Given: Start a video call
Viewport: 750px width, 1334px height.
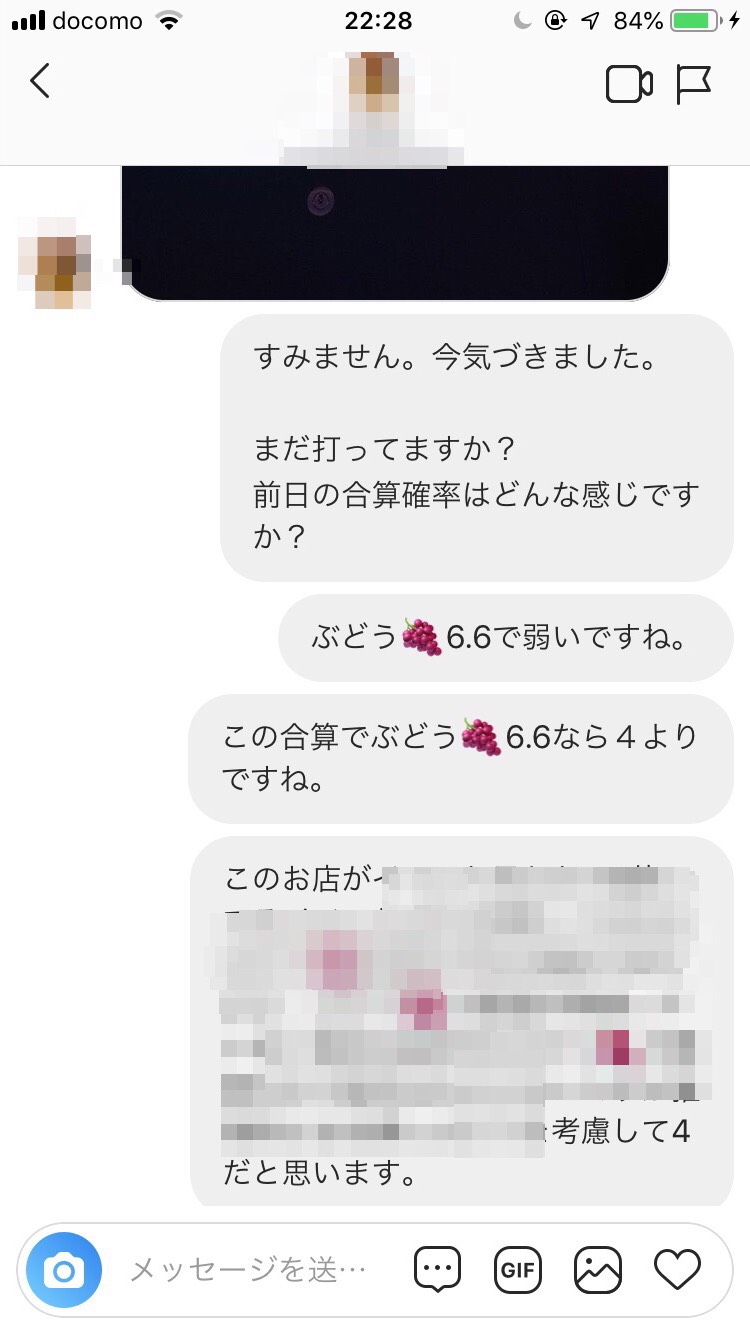Looking at the screenshot, I should point(629,85).
